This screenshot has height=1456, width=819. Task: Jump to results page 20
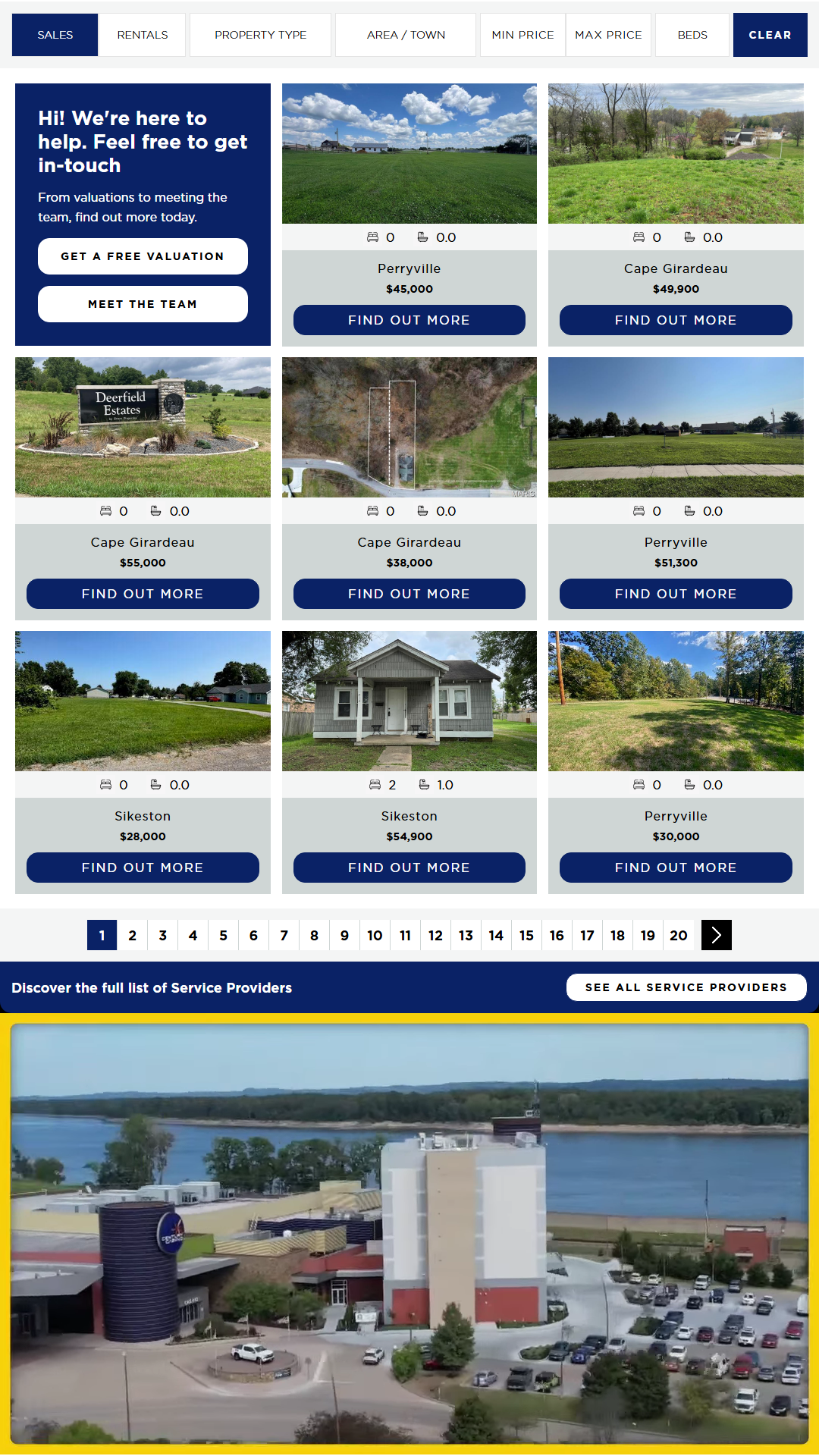pos(678,935)
